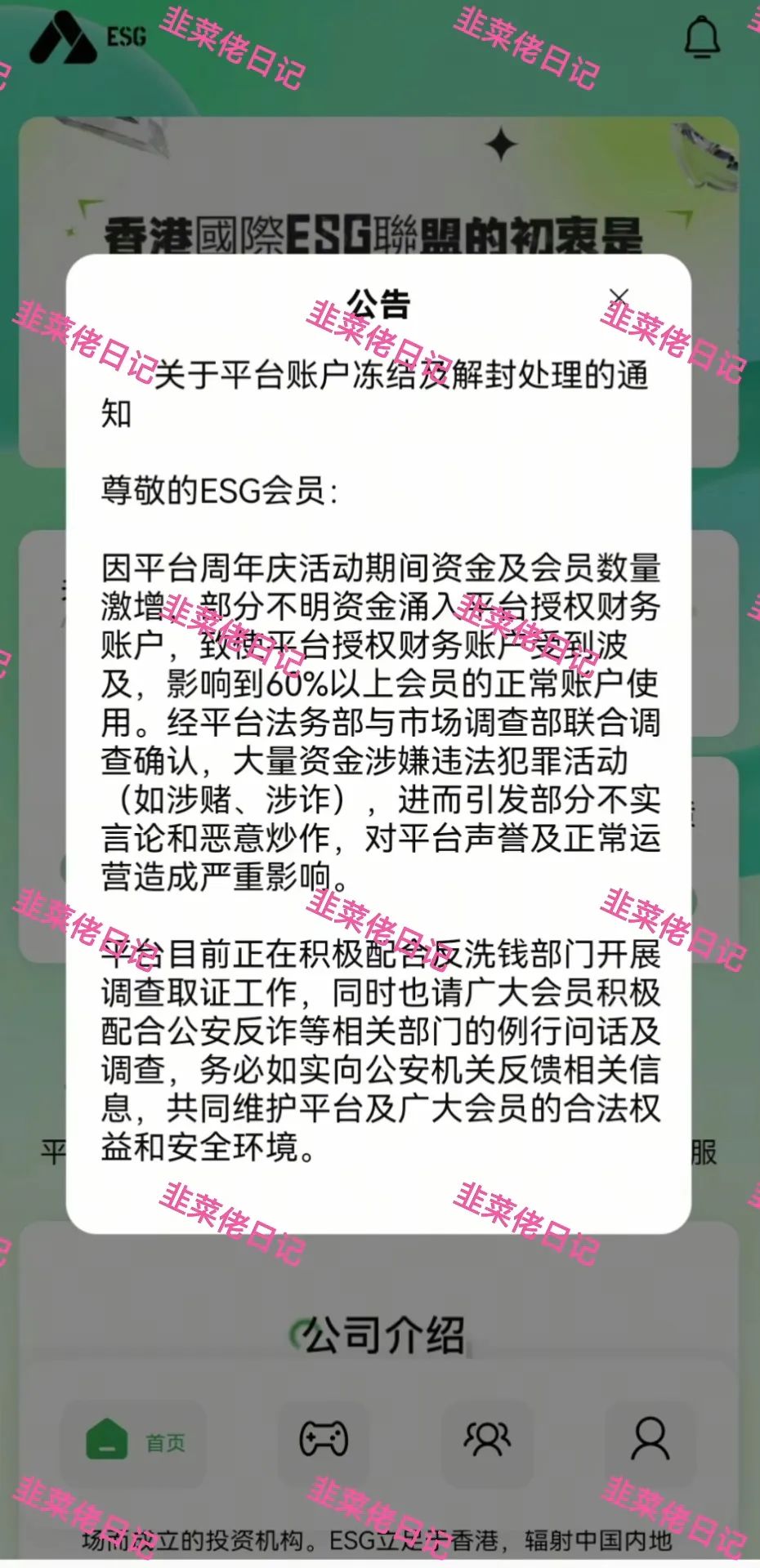Go to the profile tab

pyautogui.click(x=650, y=1438)
